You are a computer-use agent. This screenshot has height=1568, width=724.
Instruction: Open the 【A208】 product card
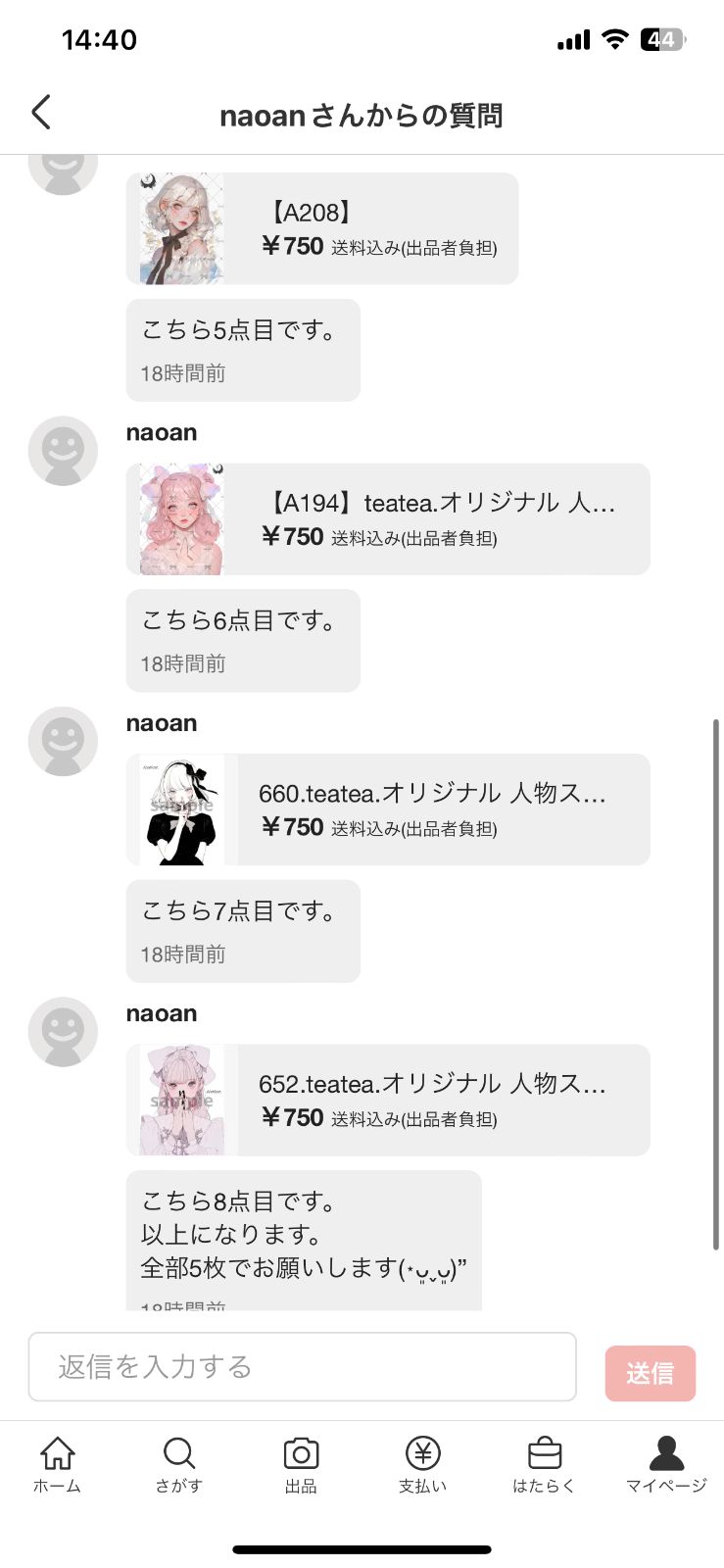coord(322,228)
